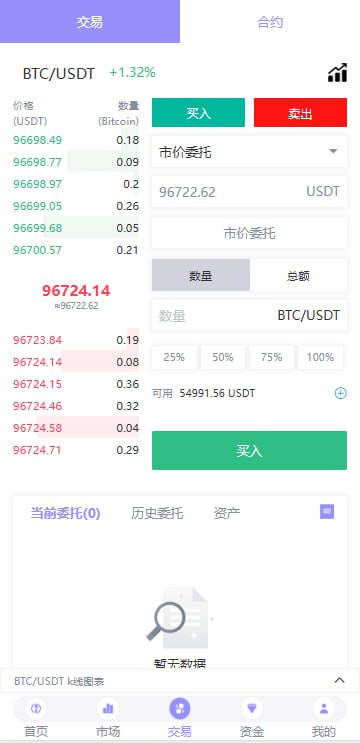Screen dimensions: 360x743
Task: Choose the 75% amount chip
Action: tap(271, 357)
